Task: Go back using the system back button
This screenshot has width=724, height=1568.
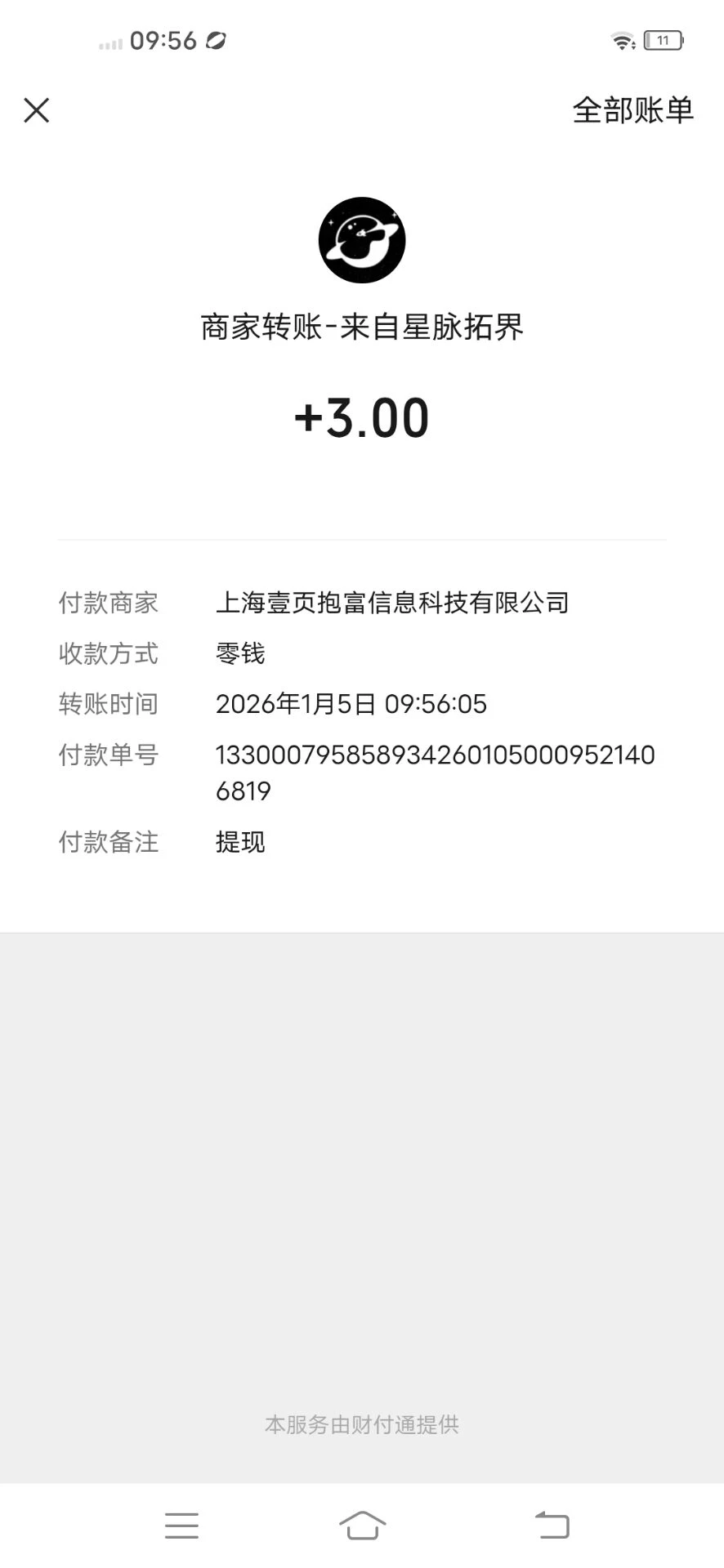Action: [552, 1525]
